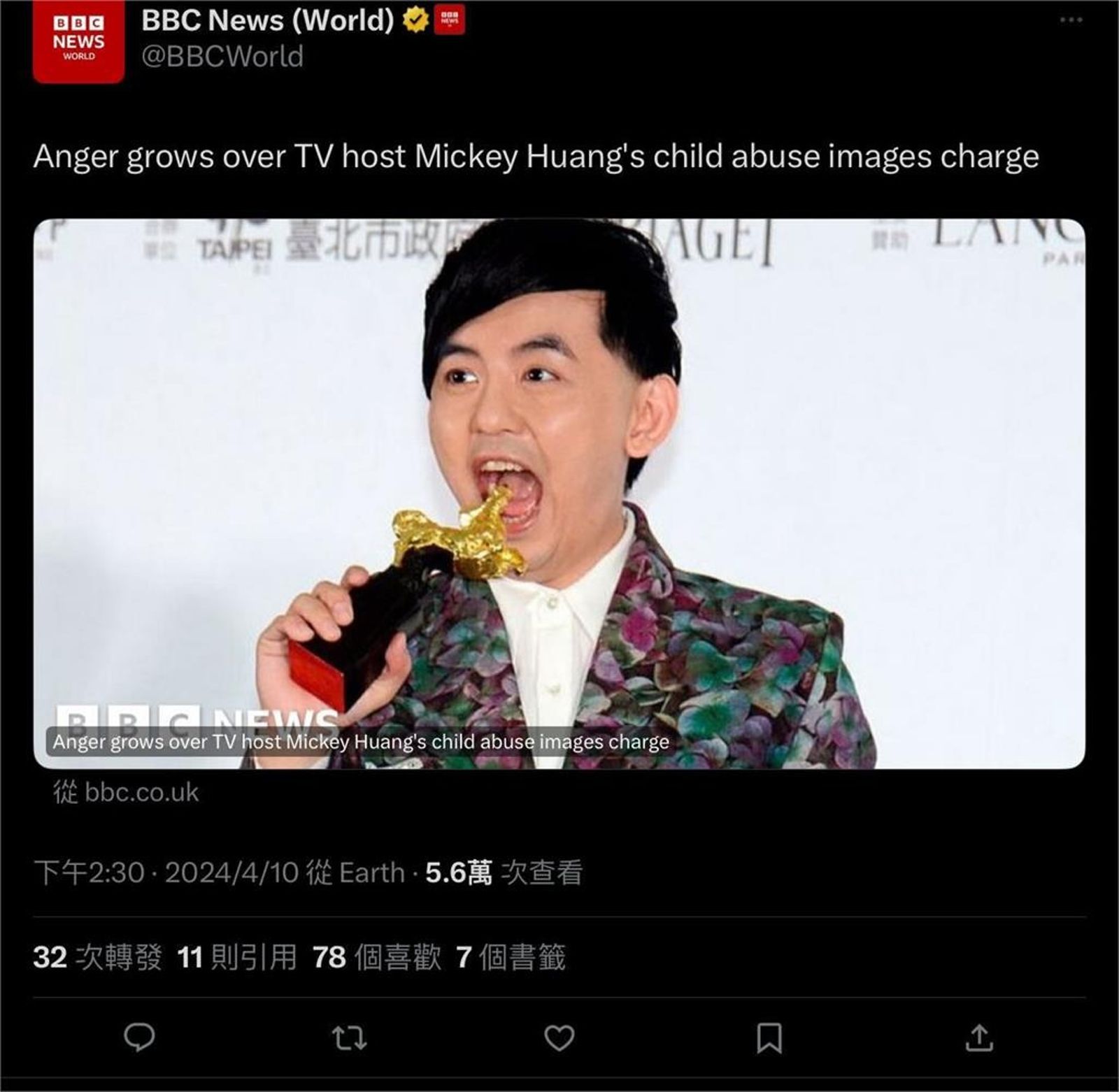Open the BBC affiliate badge
1119x1092 pixels.
[450, 20]
